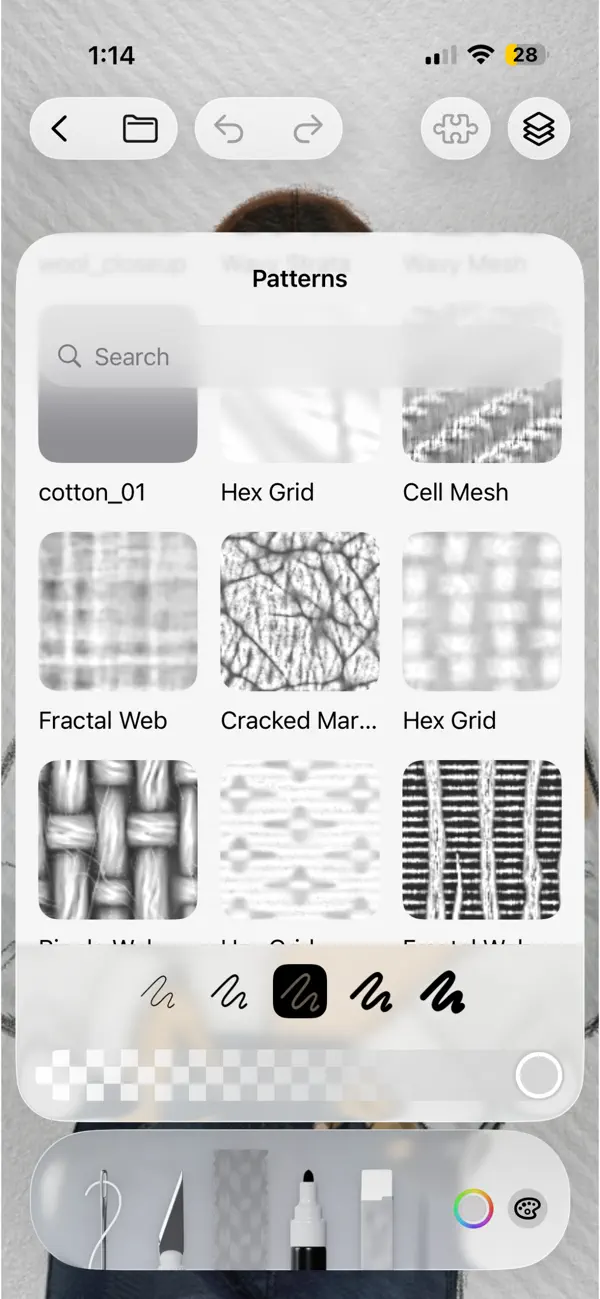Open the color palette icon
This screenshot has height=1299, width=600.
coord(527,1208)
